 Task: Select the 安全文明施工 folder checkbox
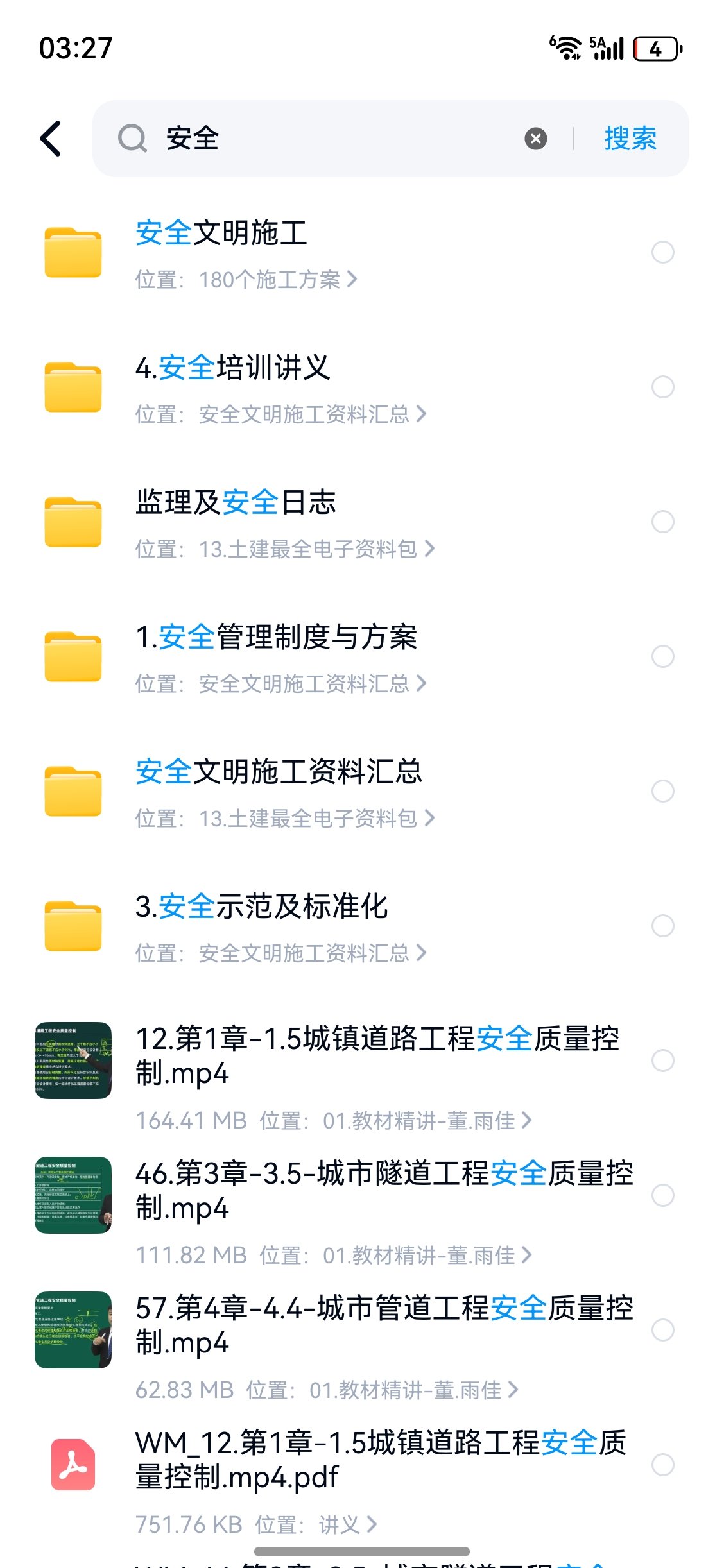click(662, 252)
